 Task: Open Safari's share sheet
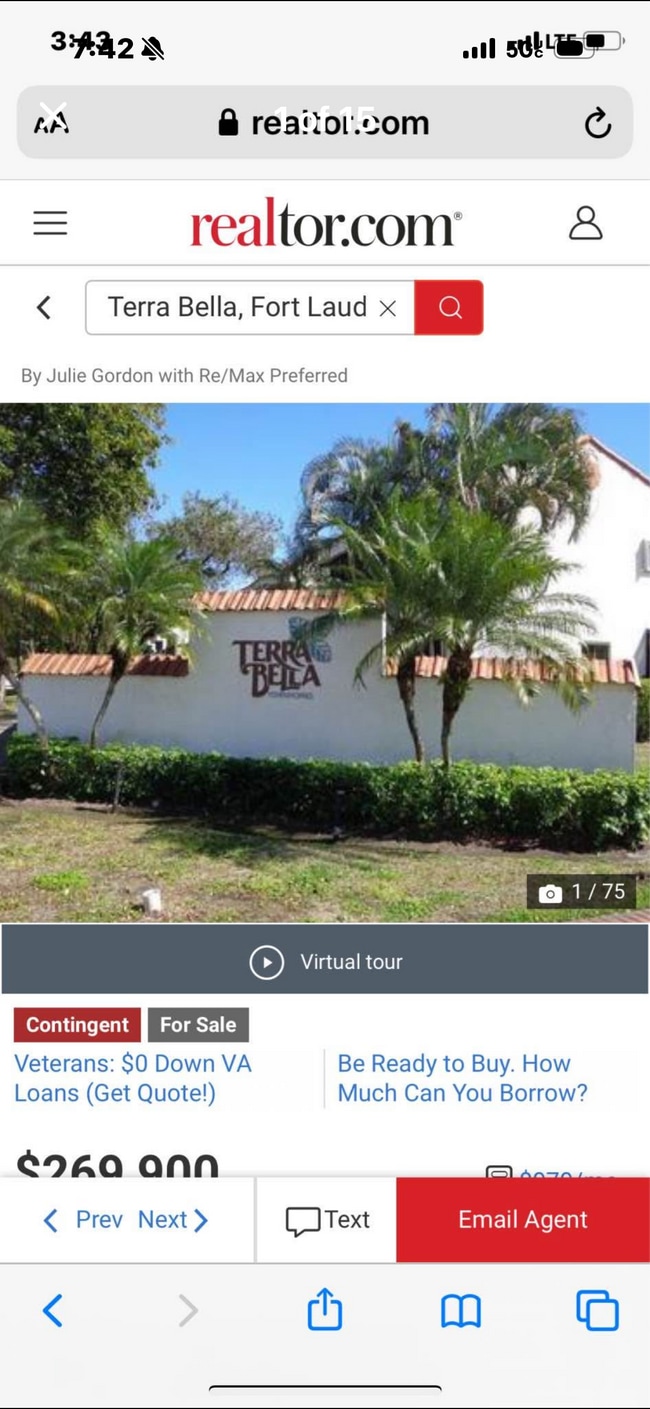coord(325,1310)
